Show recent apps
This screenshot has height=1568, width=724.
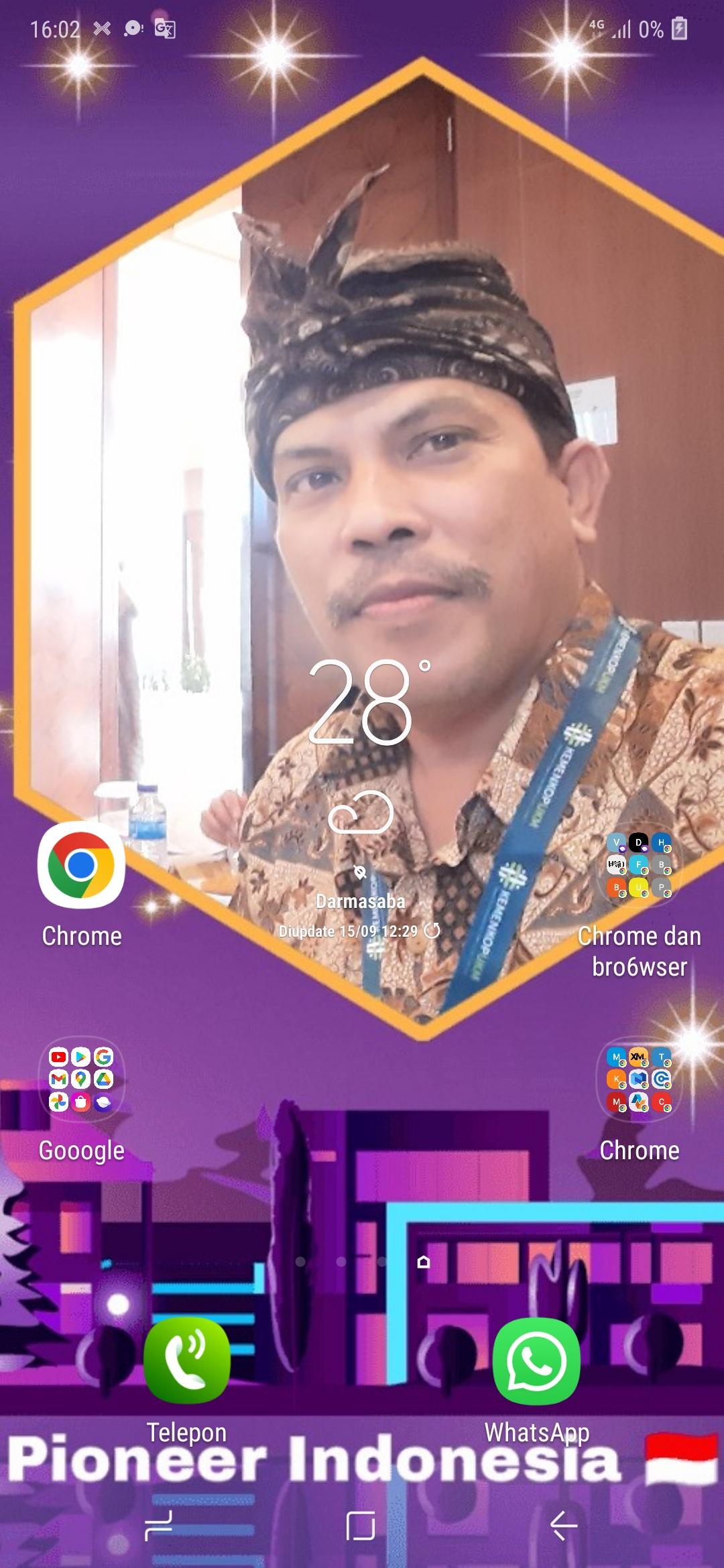point(159,1526)
